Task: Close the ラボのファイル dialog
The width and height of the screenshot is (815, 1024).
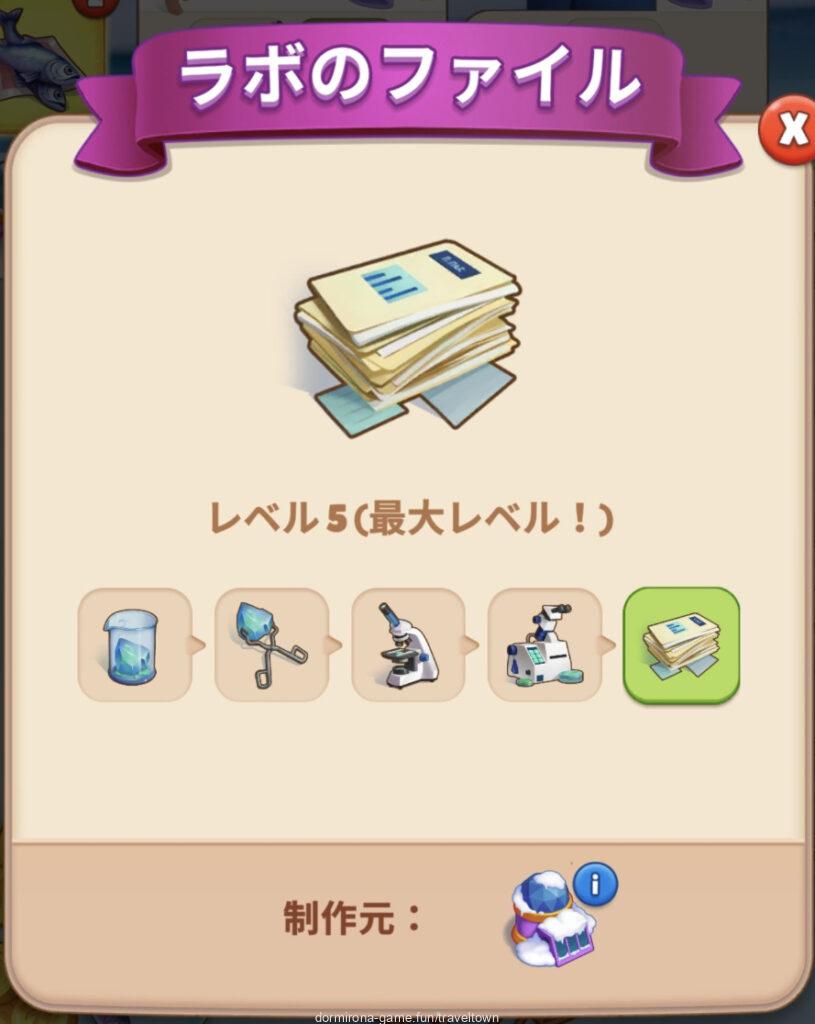Action: pyautogui.click(x=790, y=130)
